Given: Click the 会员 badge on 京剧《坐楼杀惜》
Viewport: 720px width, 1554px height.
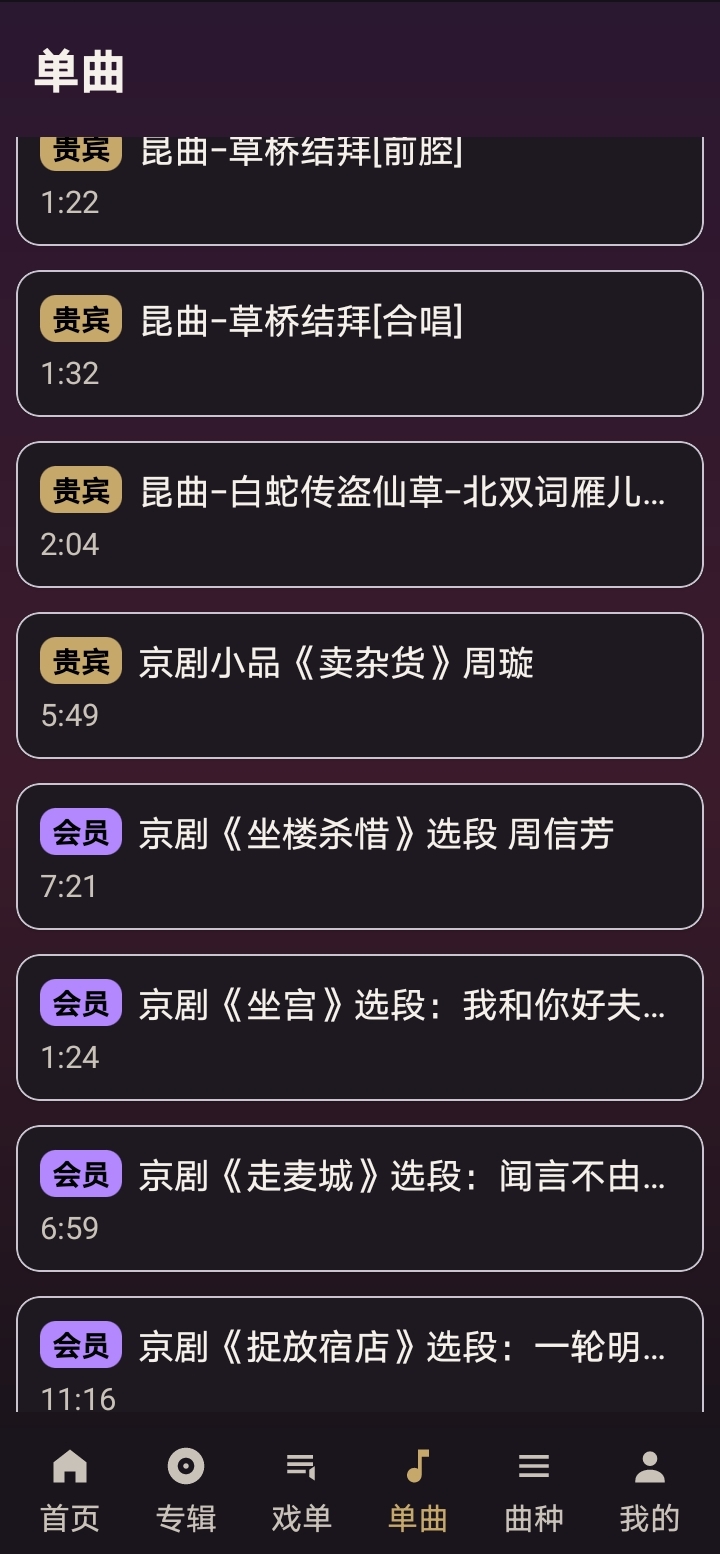Looking at the screenshot, I should (80, 830).
